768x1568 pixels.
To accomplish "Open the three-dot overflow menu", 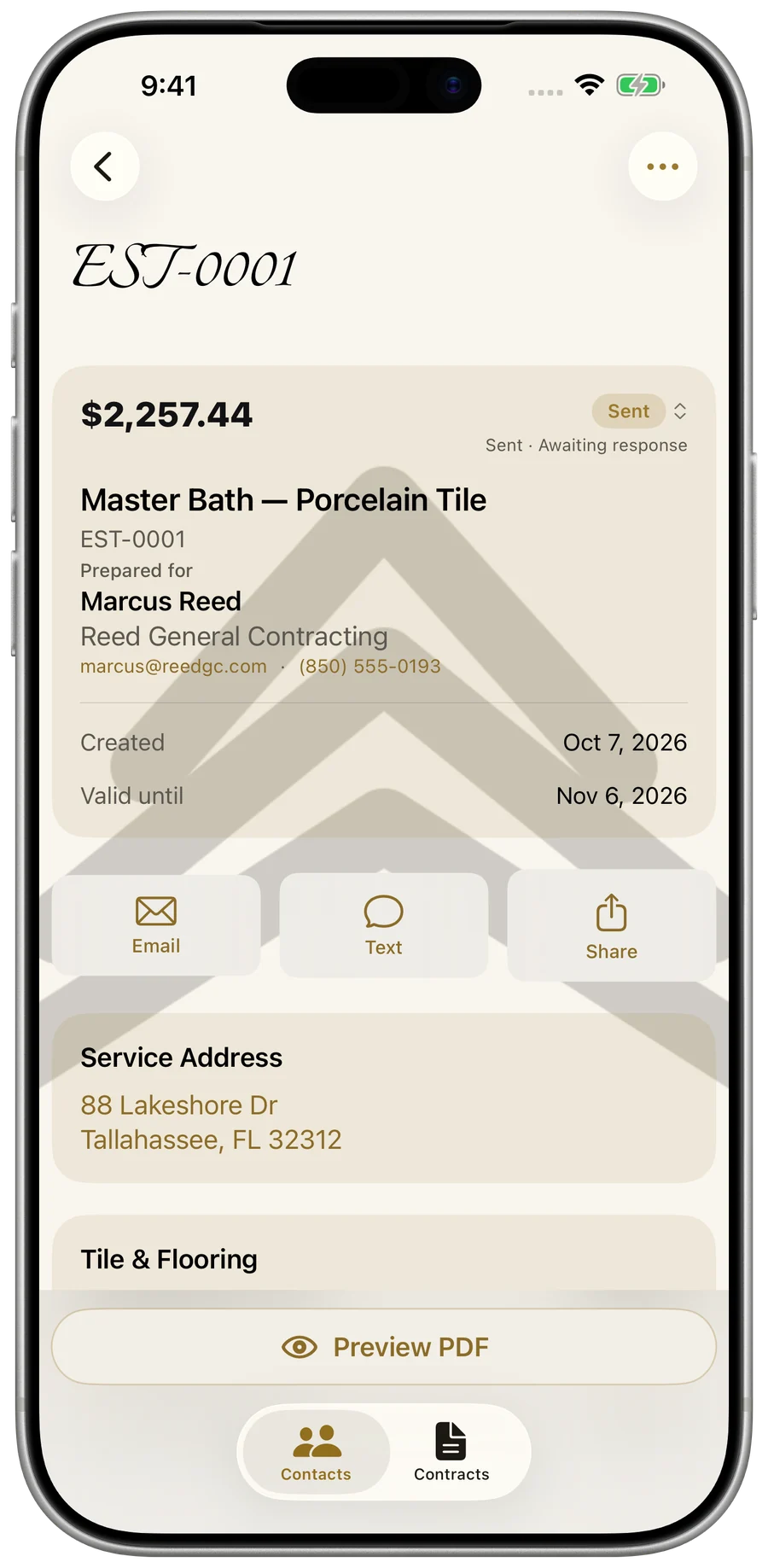I will pyautogui.click(x=663, y=166).
